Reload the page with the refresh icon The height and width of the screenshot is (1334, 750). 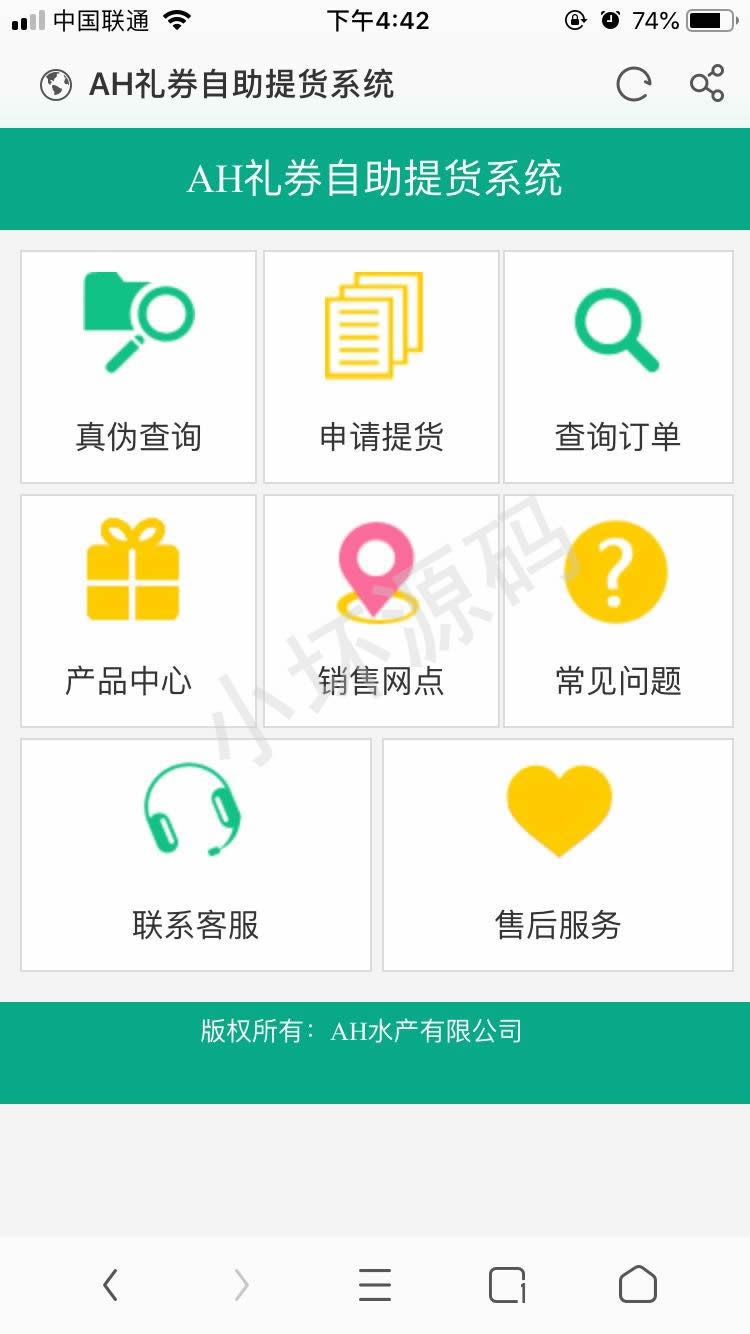pyautogui.click(x=633, y=85)
